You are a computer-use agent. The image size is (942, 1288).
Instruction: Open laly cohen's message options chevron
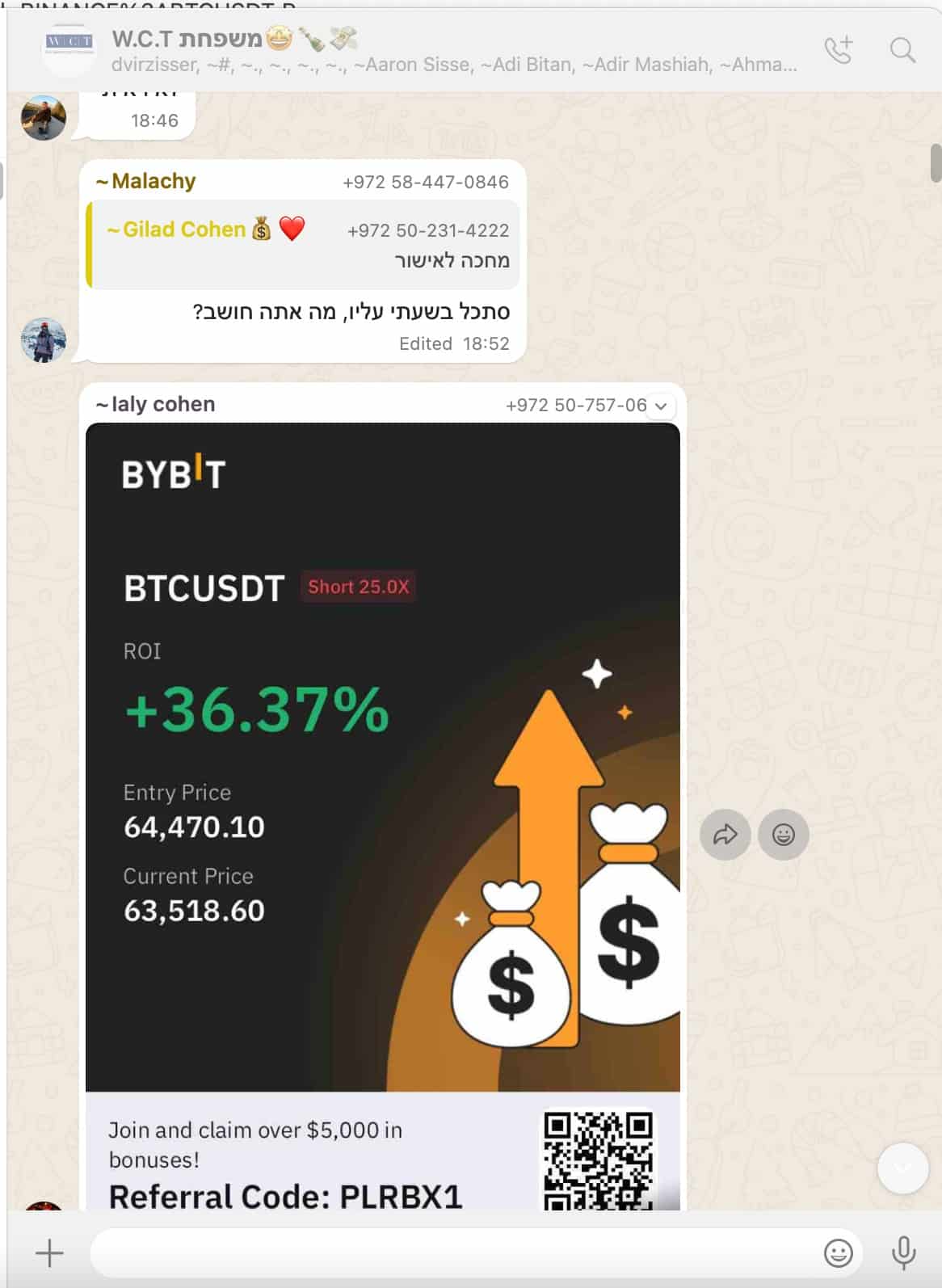click(661, 406)
